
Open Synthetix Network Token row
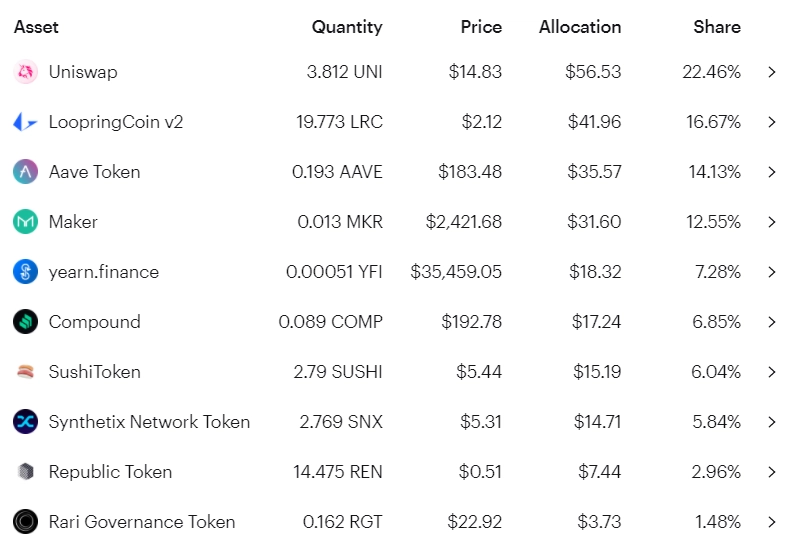[149, 422]
